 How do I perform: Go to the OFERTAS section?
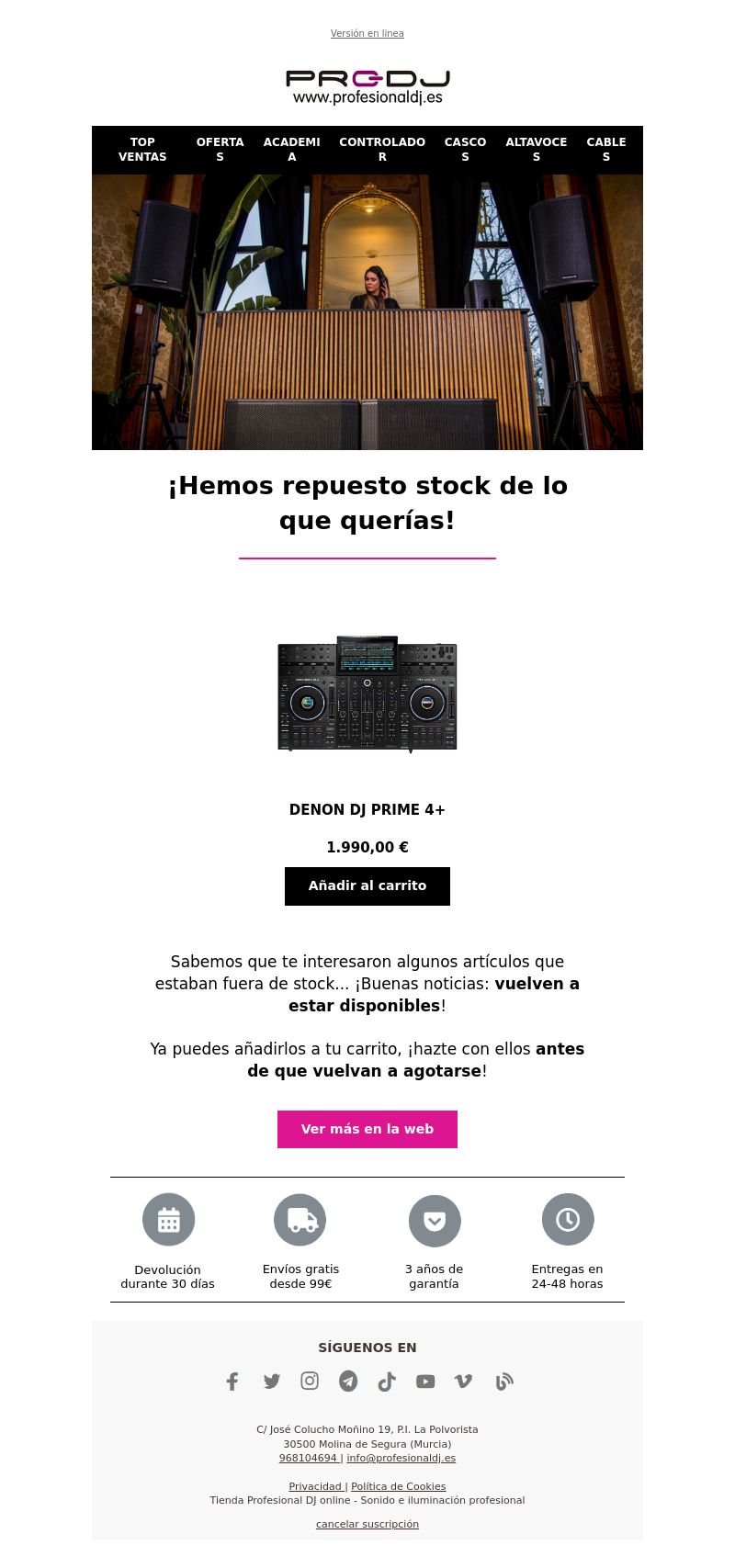[220, 150]
